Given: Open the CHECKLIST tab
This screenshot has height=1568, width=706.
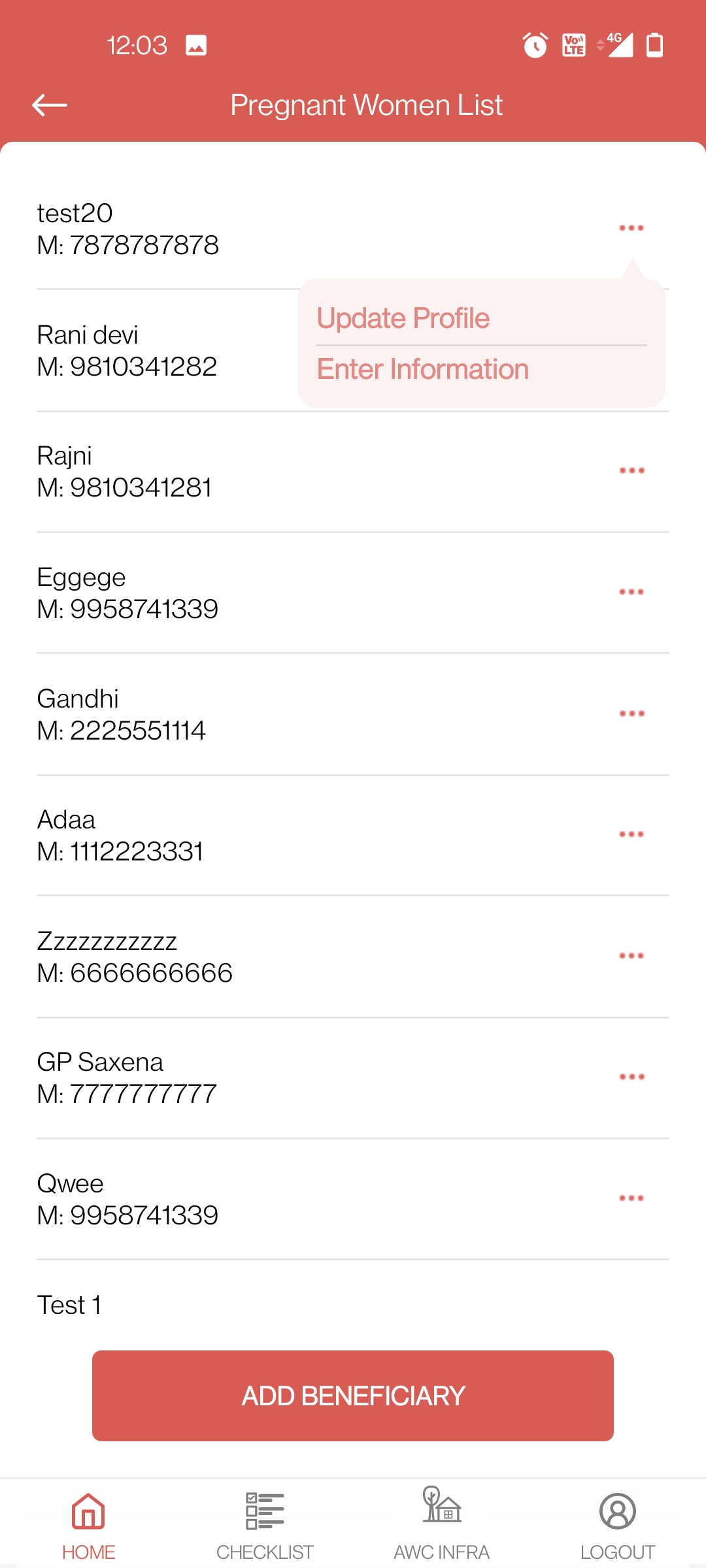Looking at the screenshot, I should tap(265, 1524).
